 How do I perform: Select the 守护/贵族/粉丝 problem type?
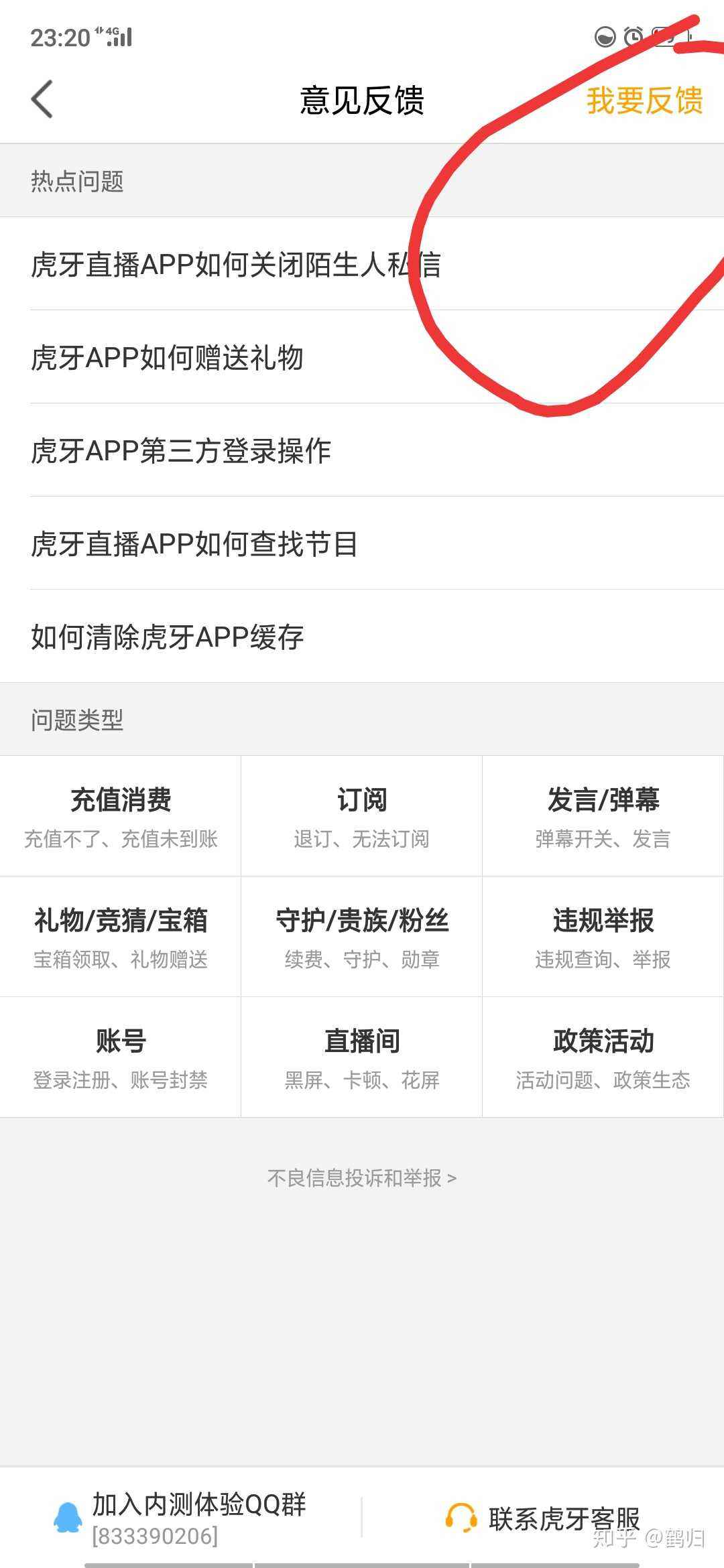pos(362,936)
